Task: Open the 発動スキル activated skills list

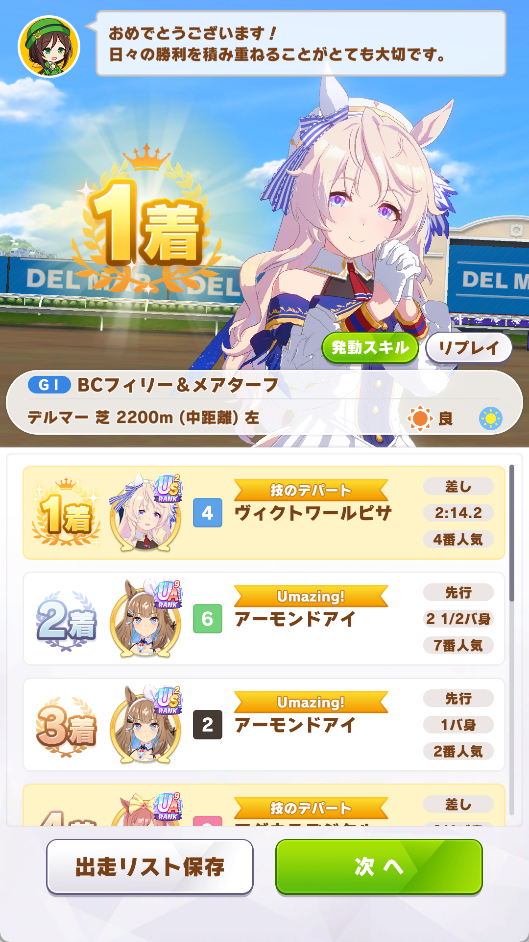Action: [x=370, y=347]
